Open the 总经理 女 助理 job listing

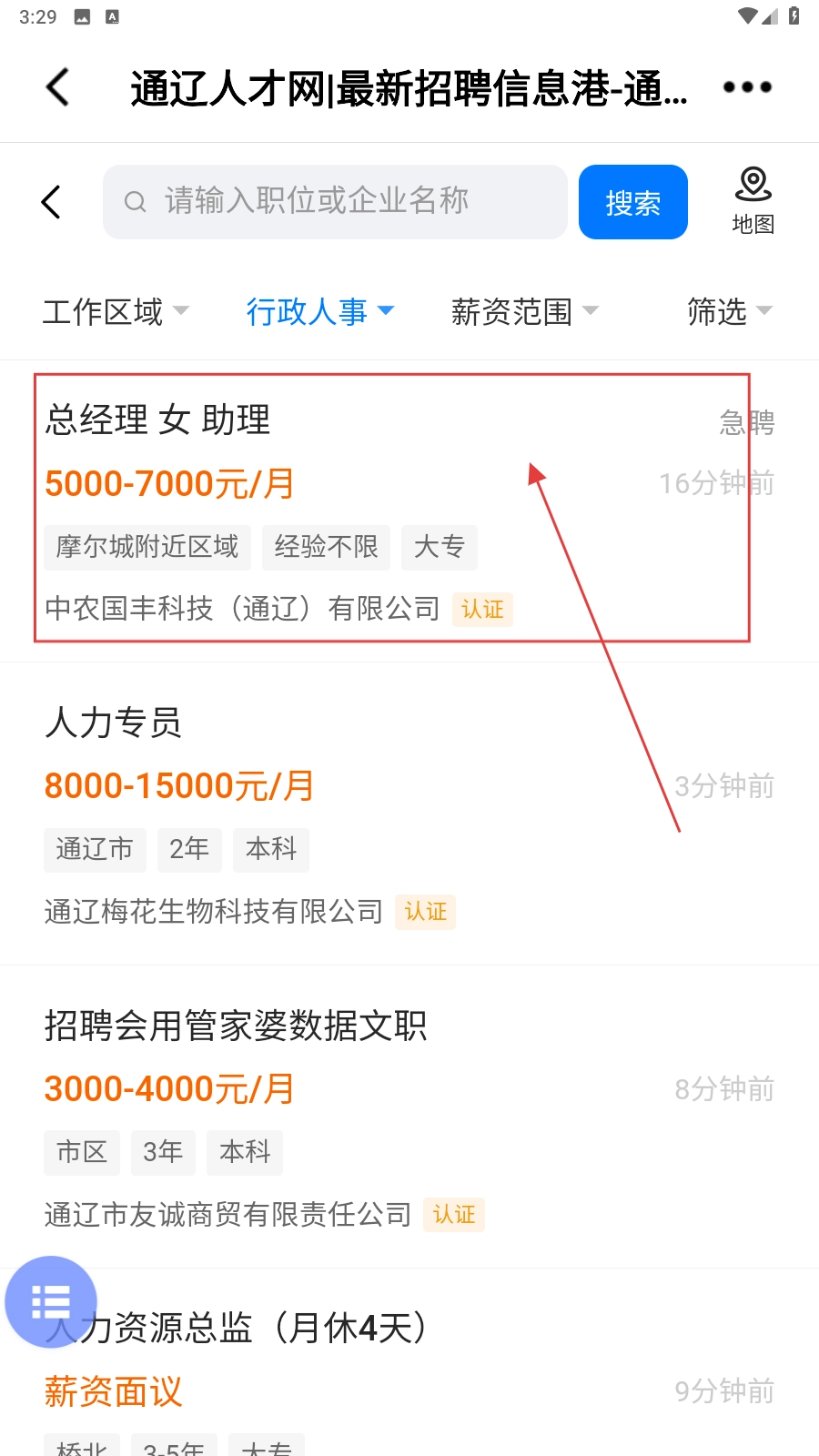[x=391, y=508]
